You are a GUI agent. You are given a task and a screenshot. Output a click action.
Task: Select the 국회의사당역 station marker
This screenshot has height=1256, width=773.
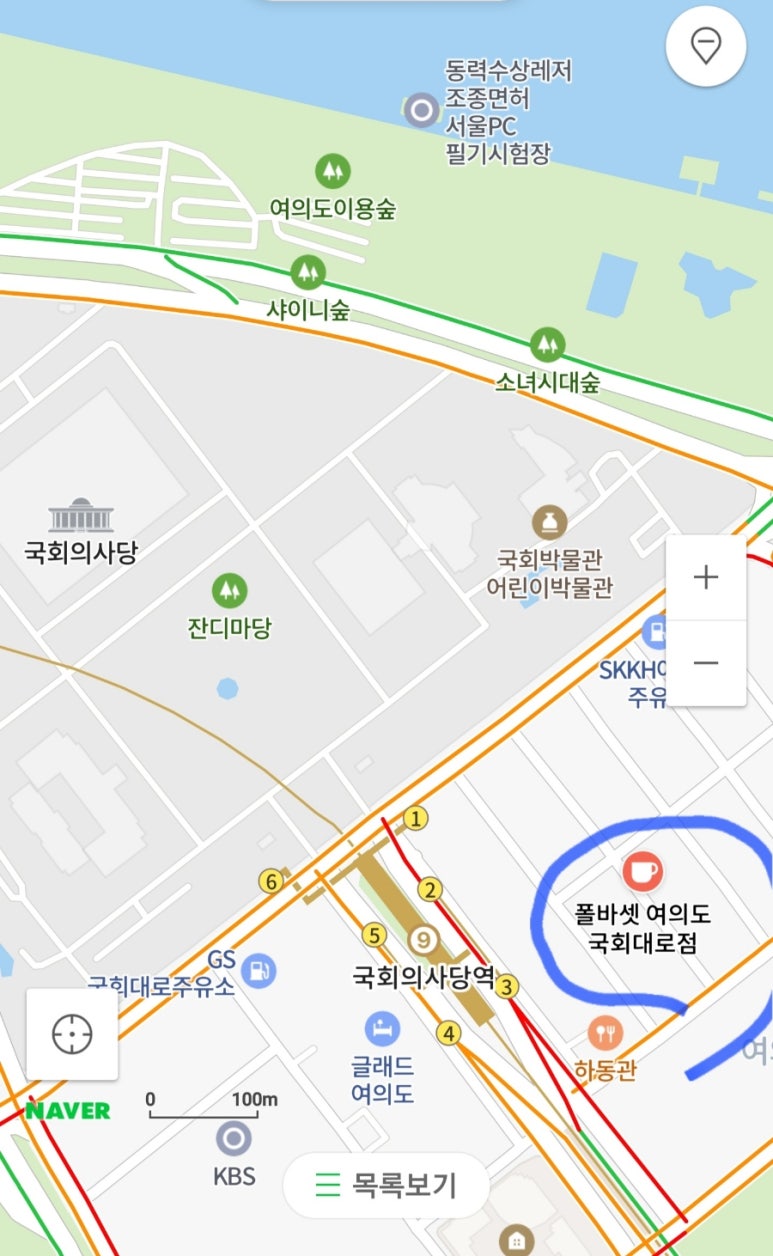(x=424, y=940)
